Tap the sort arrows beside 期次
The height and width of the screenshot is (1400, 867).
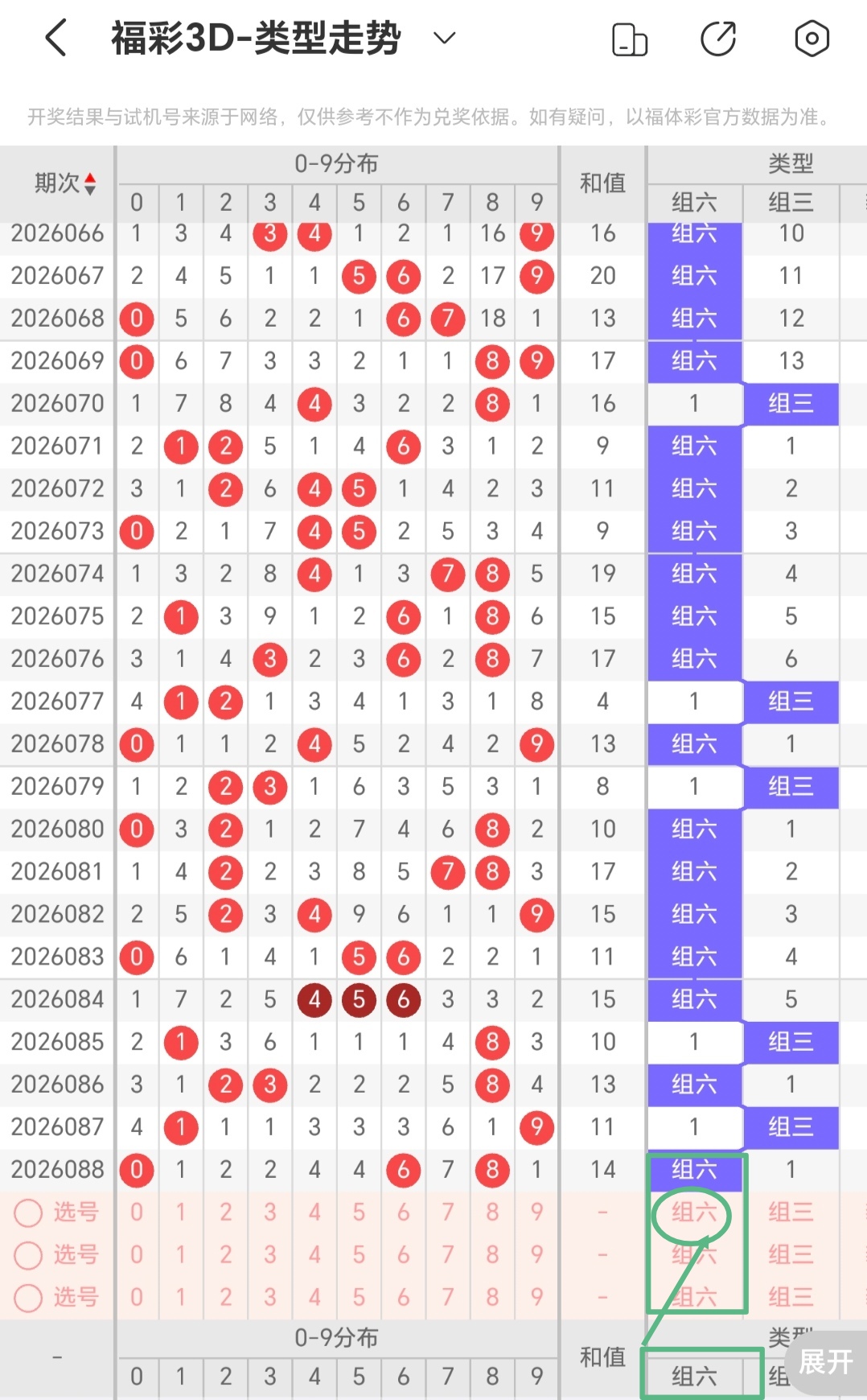91,183
